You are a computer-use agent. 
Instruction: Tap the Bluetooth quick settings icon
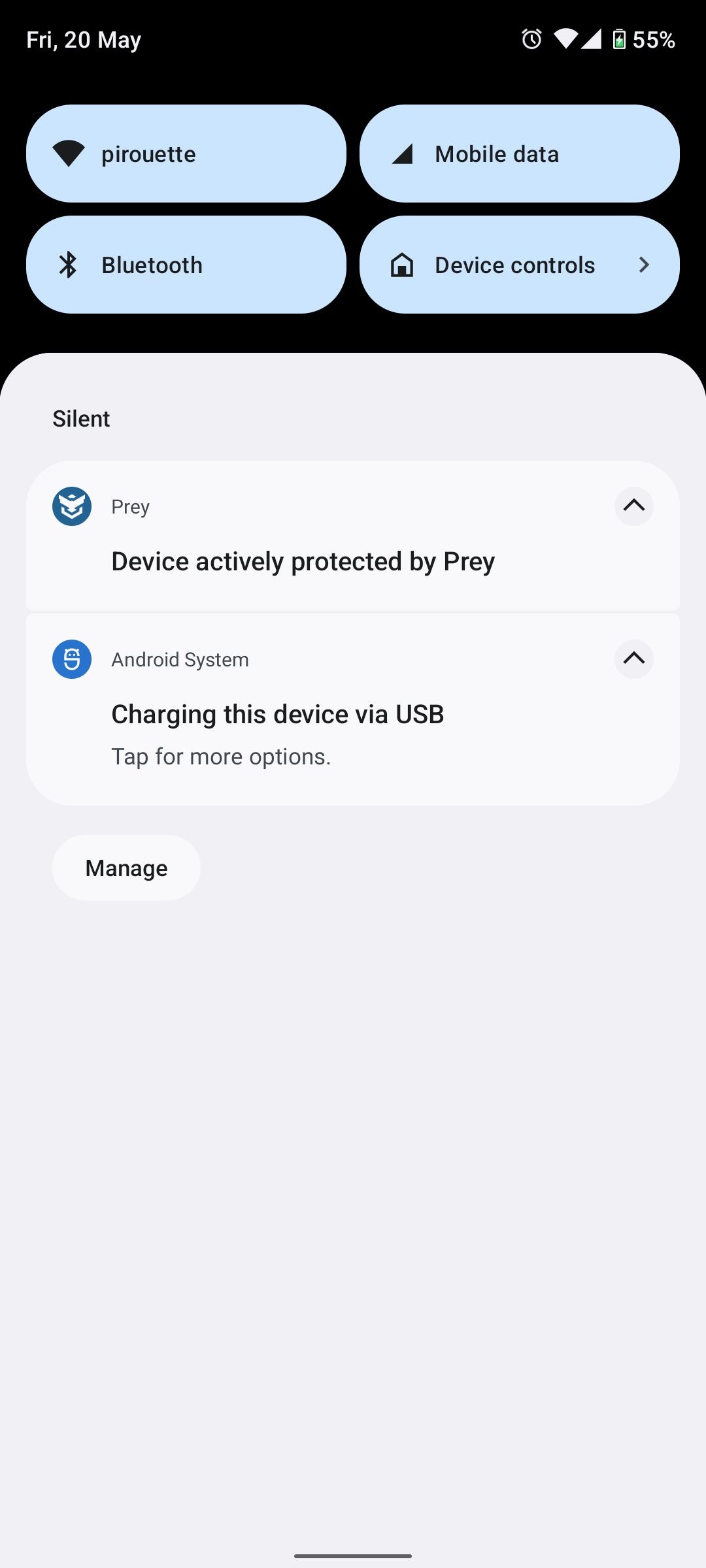click(68, 265)
